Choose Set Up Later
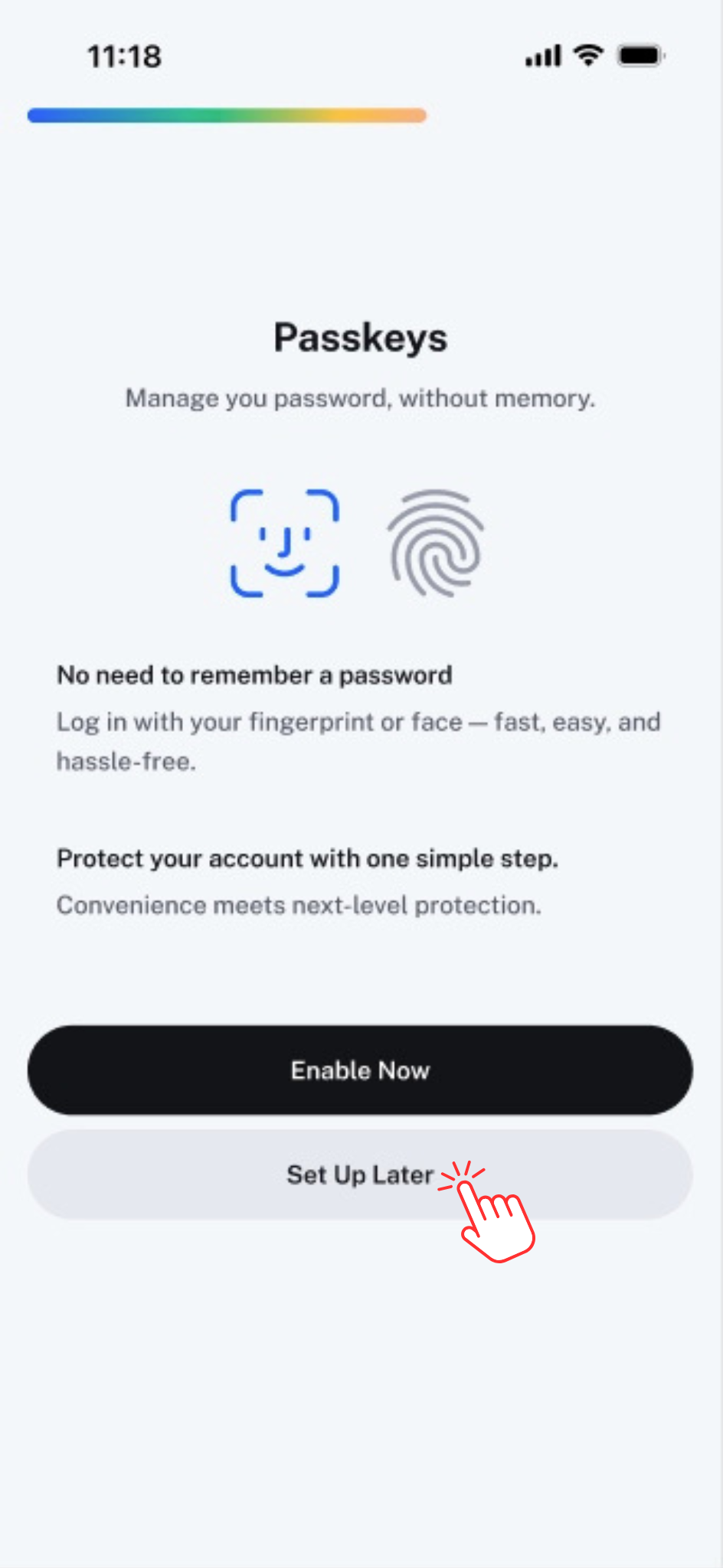The width and height of the screenshot is (723, 1568). click(x=360, y=1174)
